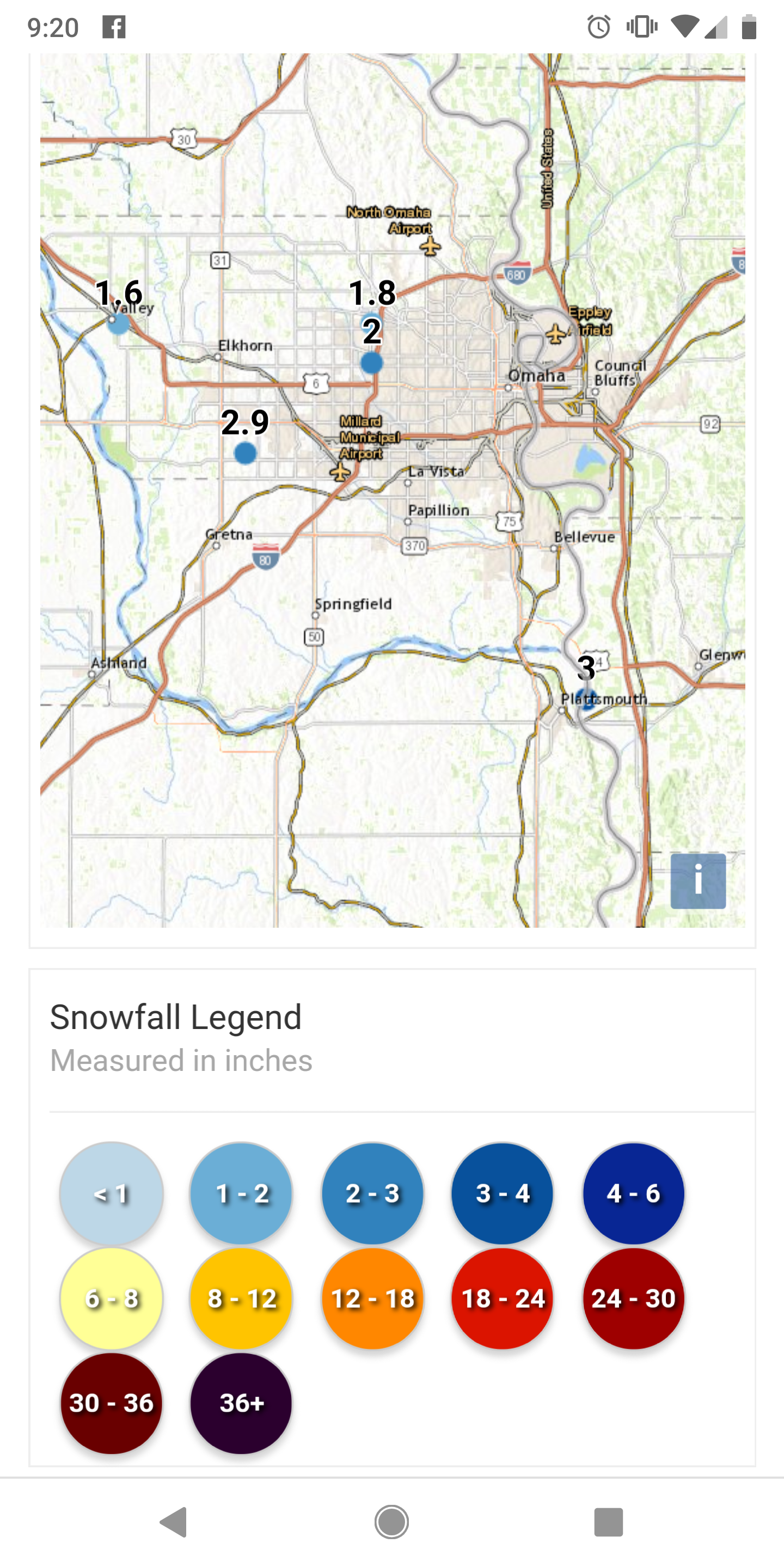This screenshot has width=784, height=1568.
Task: Tap the snowfall marker labeled 2
Action: [371, 363]
